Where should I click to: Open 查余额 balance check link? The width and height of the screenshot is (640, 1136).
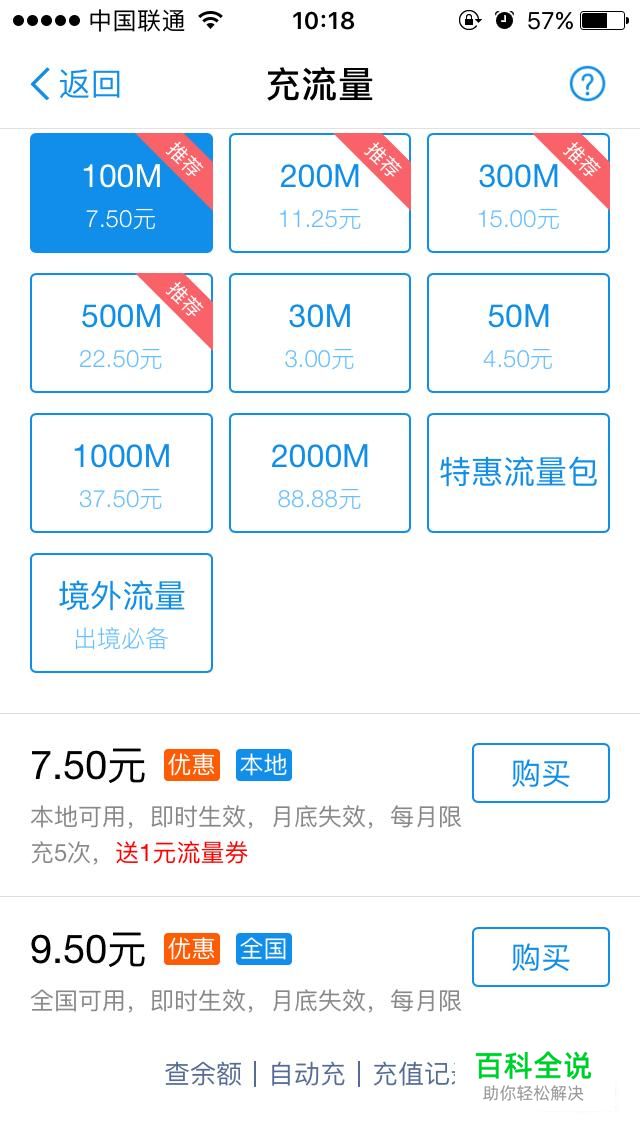click(203, 1074)
